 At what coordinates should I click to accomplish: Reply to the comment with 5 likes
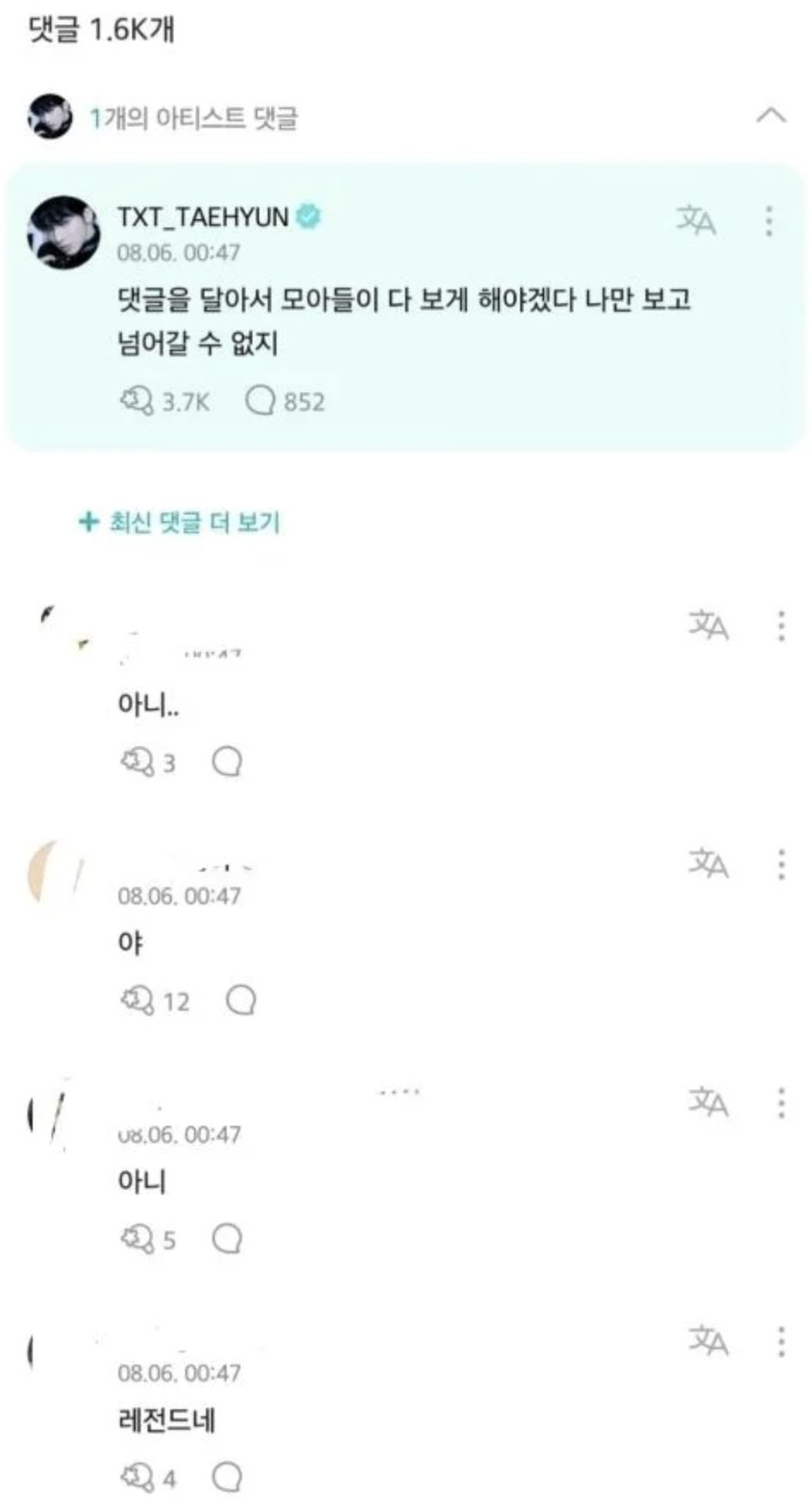point(227,1239)
